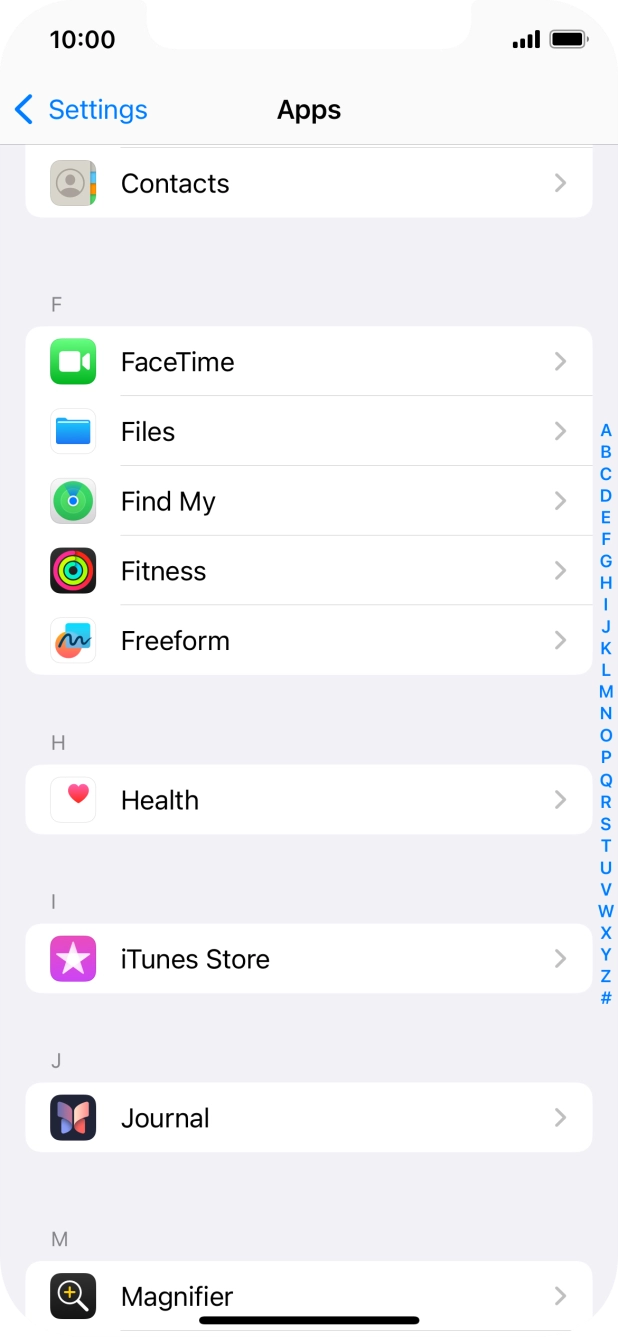Open Health settings
Image resolution: width=618 pixels, height=1337 pixels.
tap(309, 800)
